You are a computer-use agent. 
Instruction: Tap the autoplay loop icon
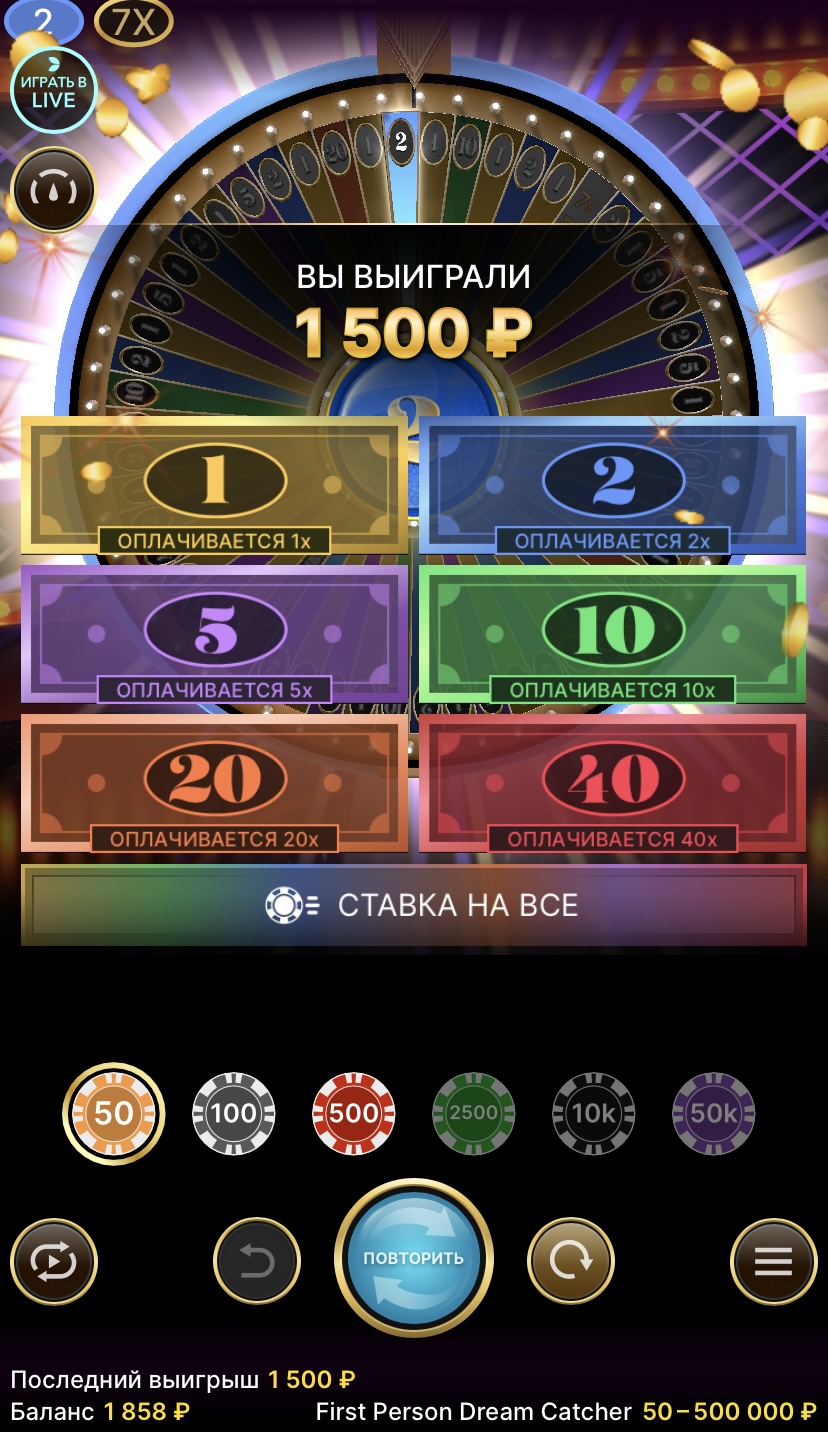point(54,1262)
